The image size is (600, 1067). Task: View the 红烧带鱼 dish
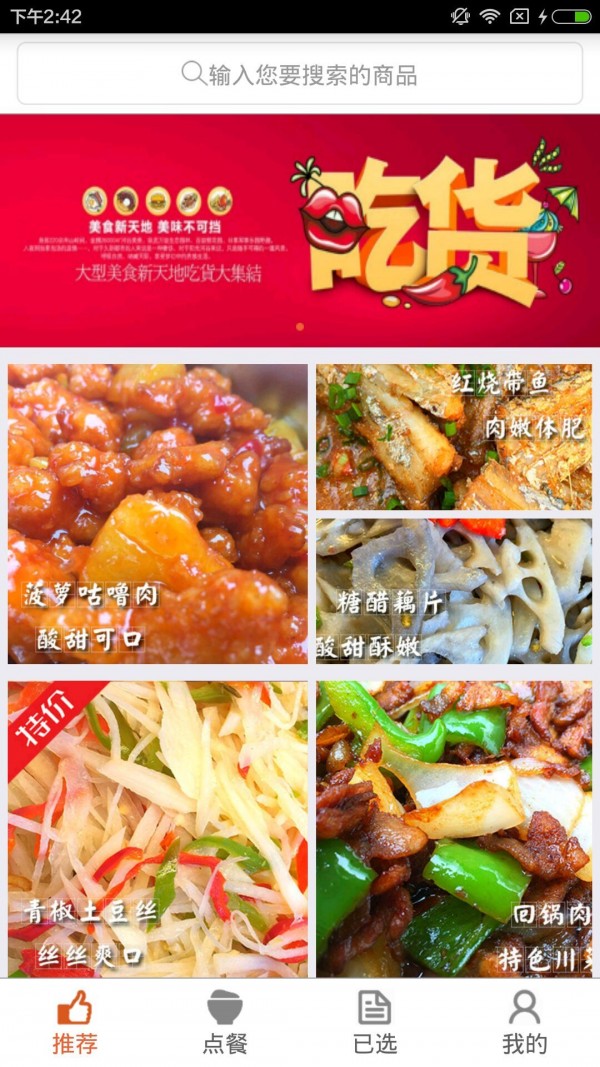click(454, 437)
